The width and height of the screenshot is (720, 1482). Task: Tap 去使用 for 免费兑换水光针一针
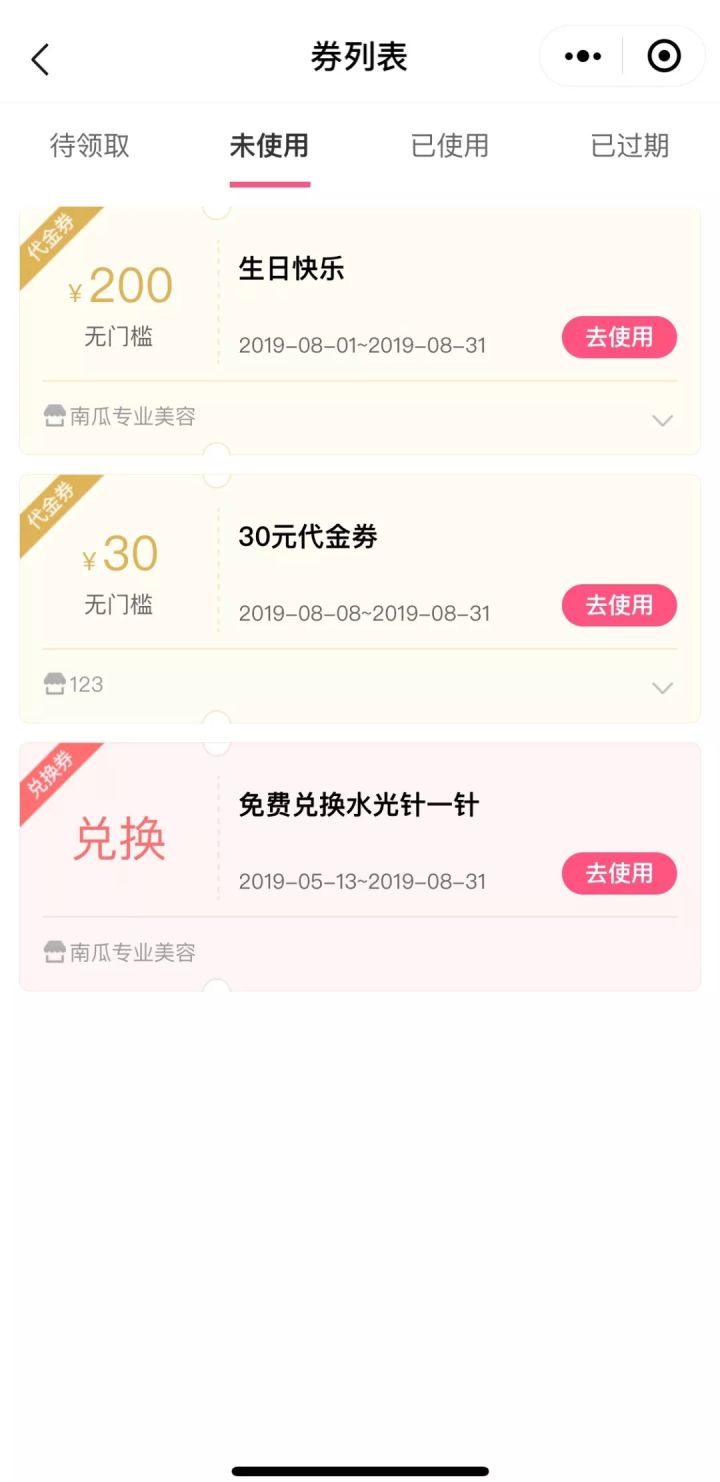619,873
